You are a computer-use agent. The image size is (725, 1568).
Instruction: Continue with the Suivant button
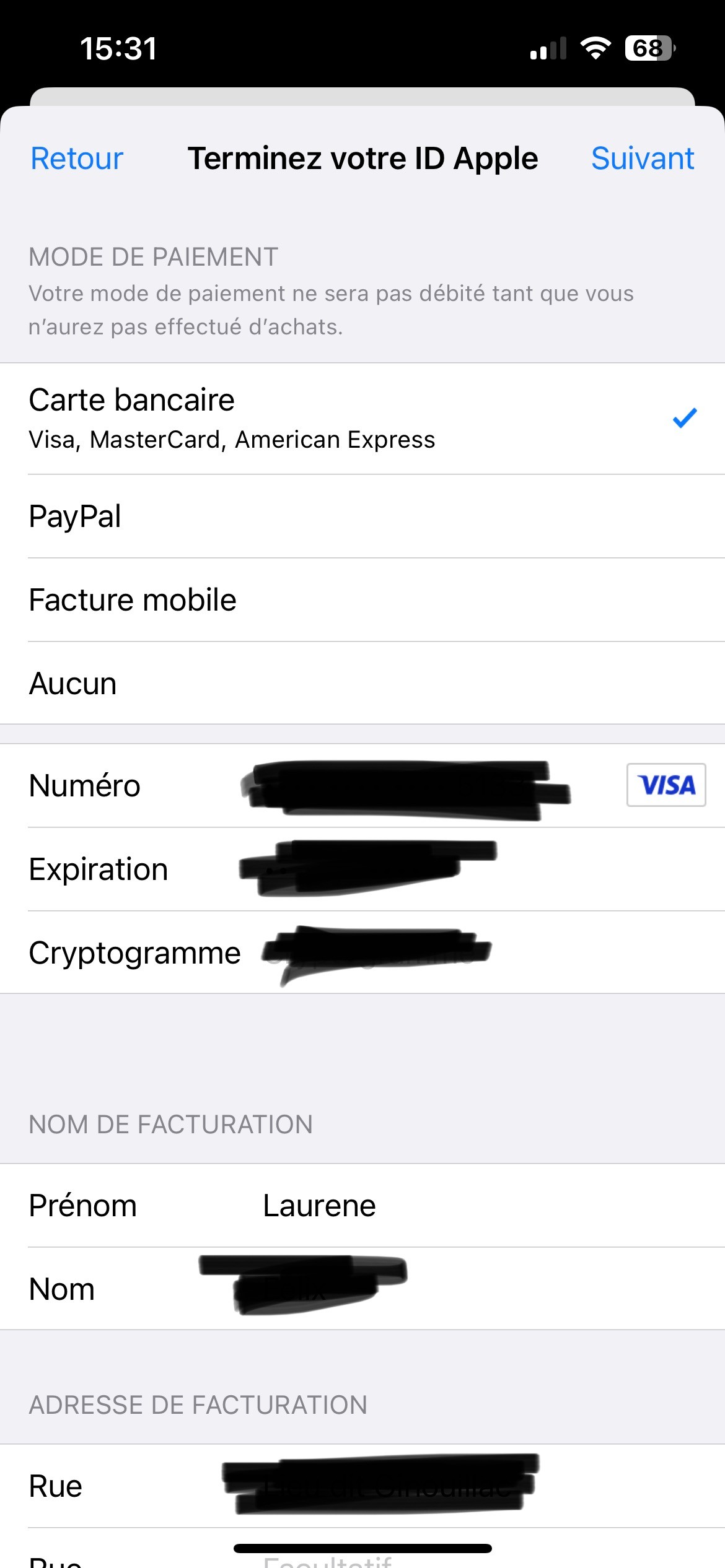click(642, 159)
